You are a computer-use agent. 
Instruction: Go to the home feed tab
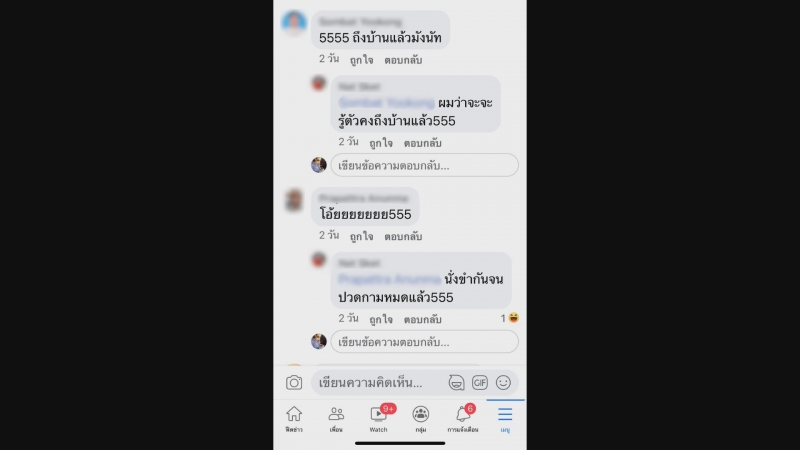tap(294, 419)
